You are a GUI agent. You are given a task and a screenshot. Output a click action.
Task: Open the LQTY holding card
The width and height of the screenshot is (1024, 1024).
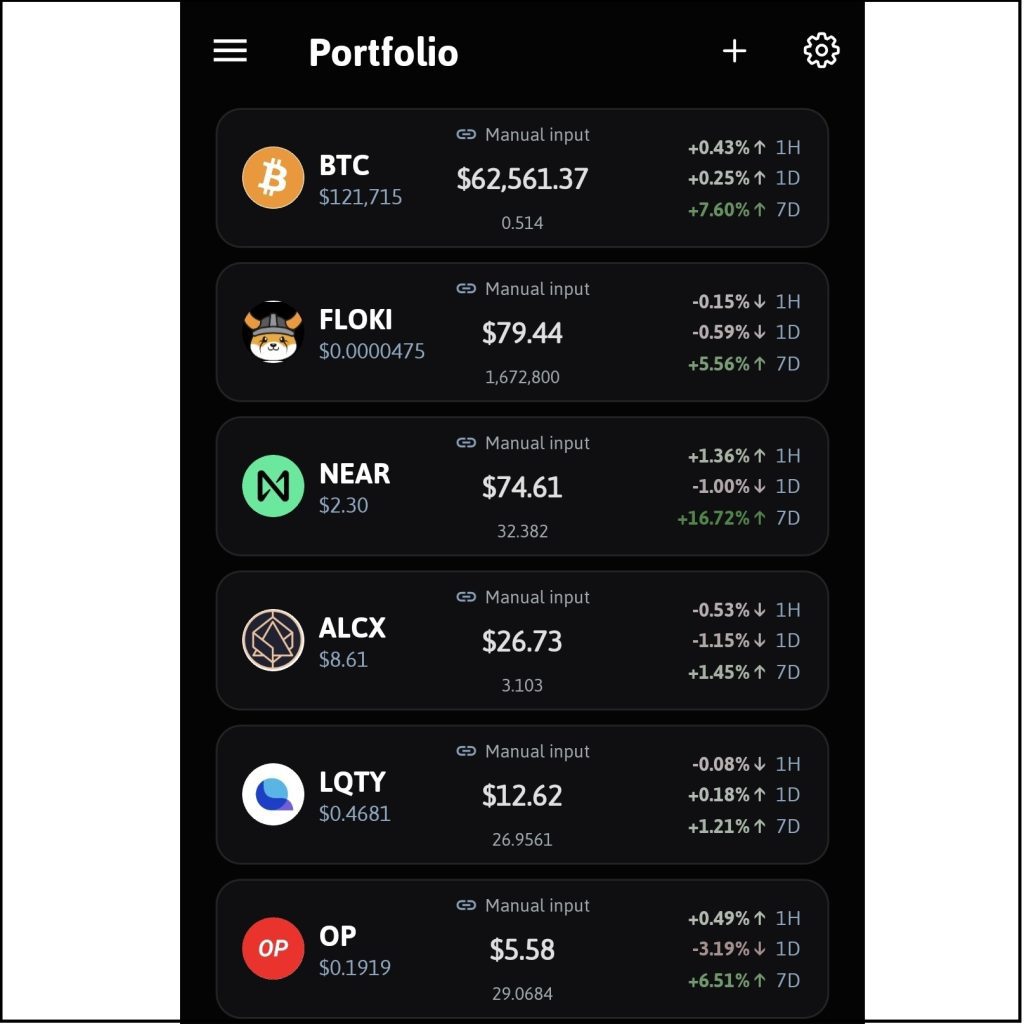[522, 794]
